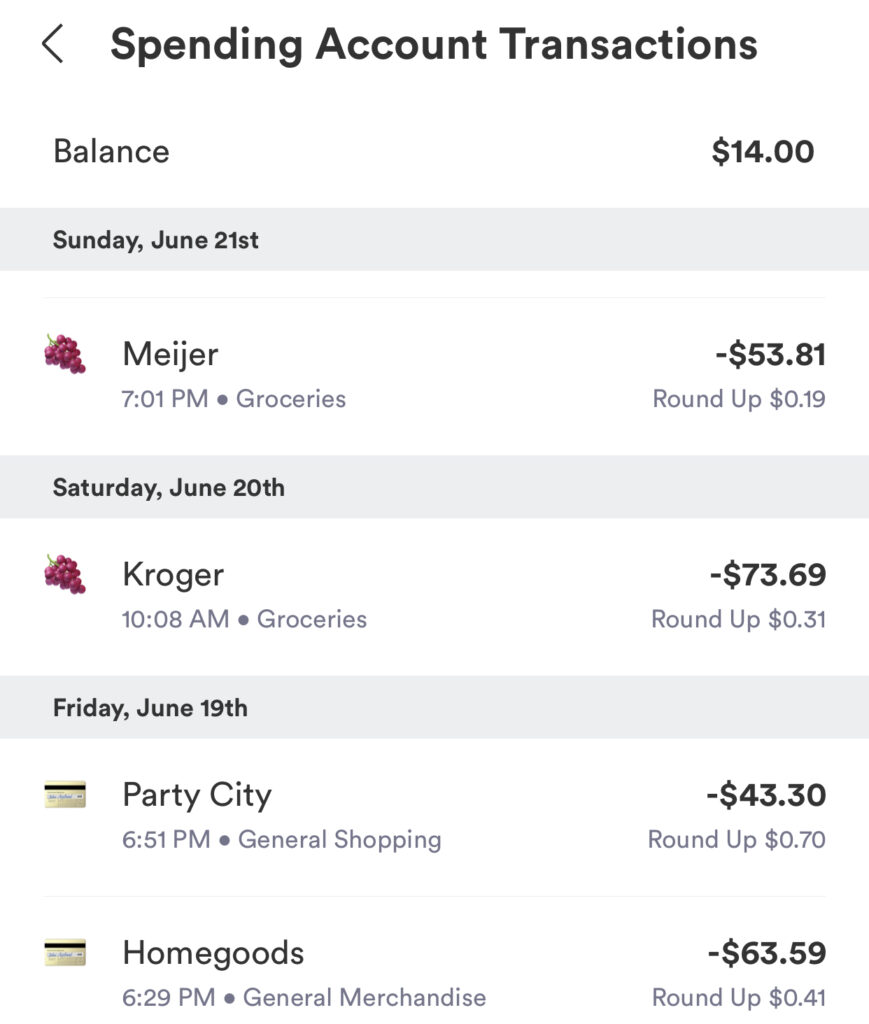Tap the $14.00 balance amount
The height and width of the screenshot is (1024, 869).
(x=764, y=151)
